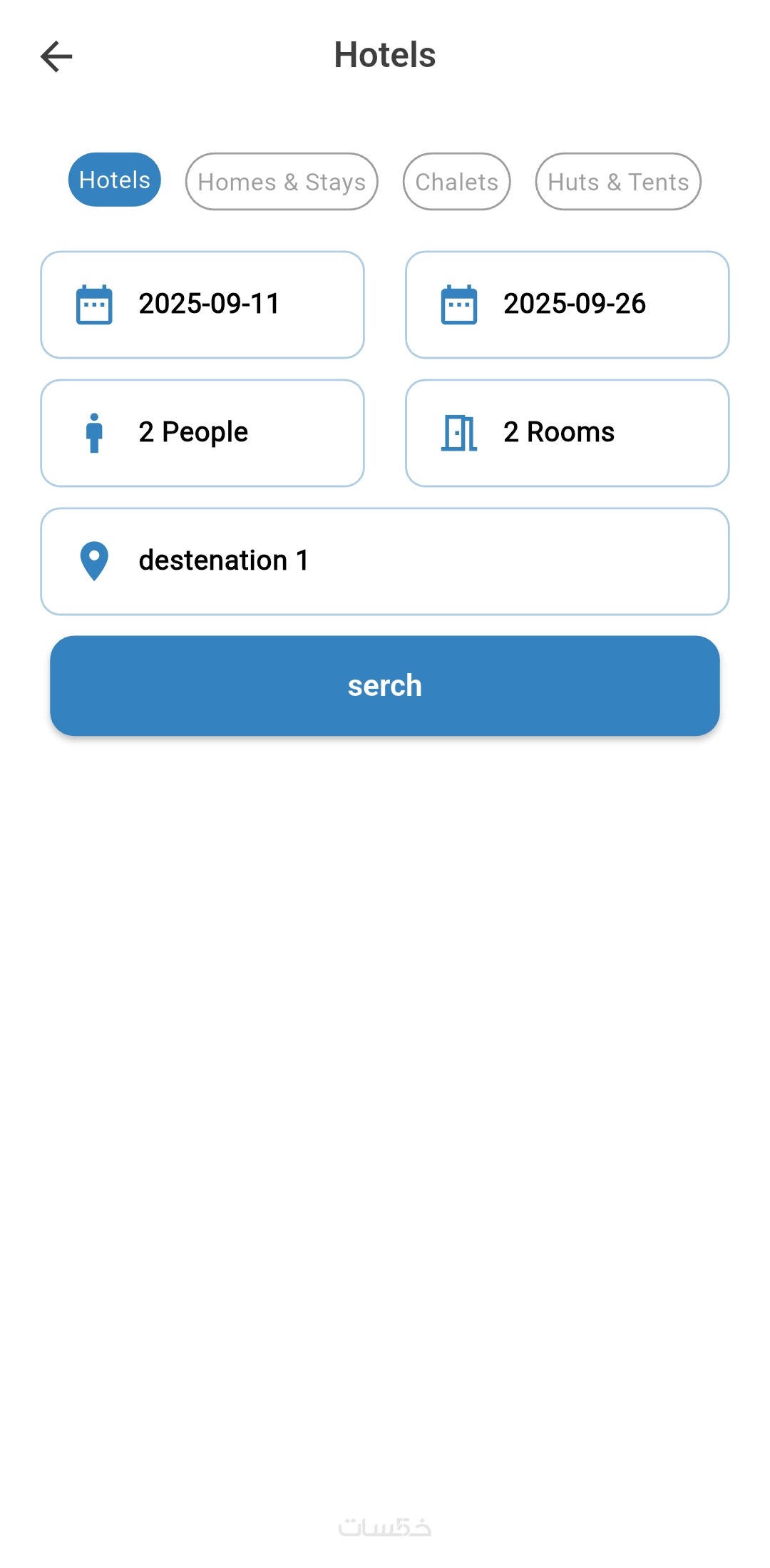Go back using the top arrow

(56, 56)
